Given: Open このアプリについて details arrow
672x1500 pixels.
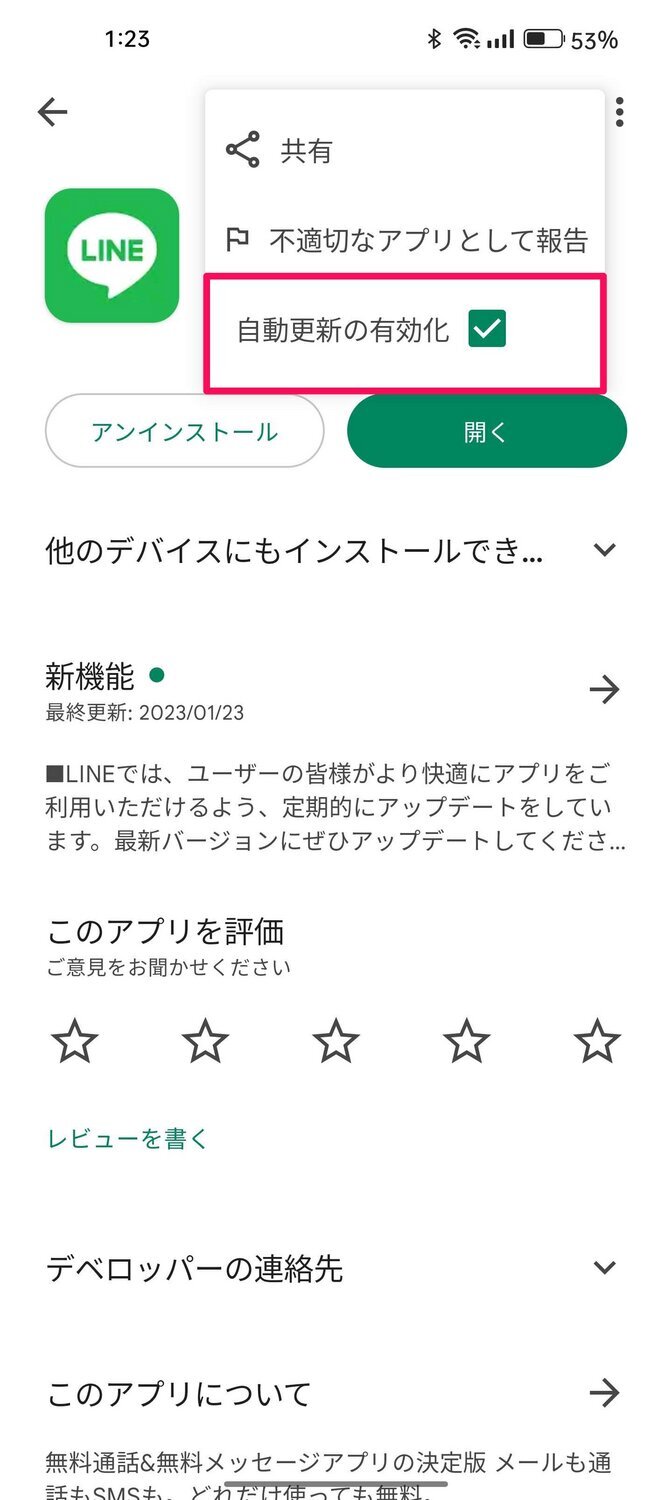Looking at the screenshot, I should click(x=604, y=1392).
